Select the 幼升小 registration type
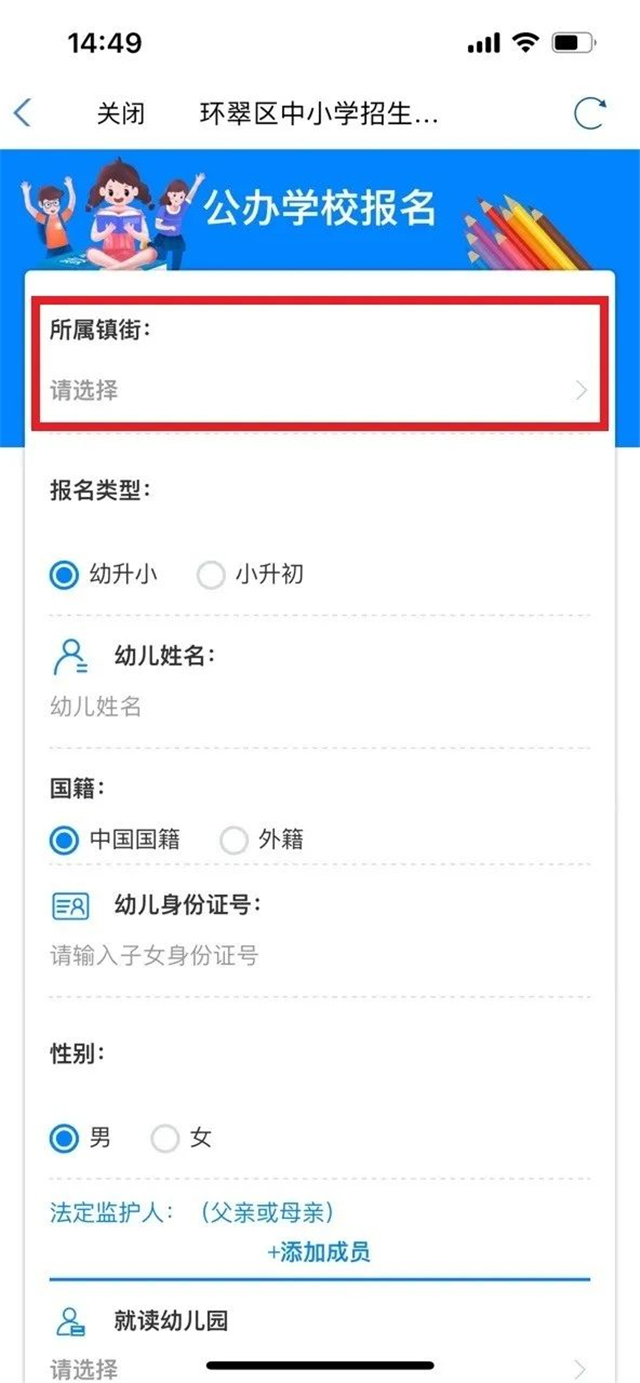The width and height of the screenshot is (640, 1383). pyautogui.click(x=65, y=576)
